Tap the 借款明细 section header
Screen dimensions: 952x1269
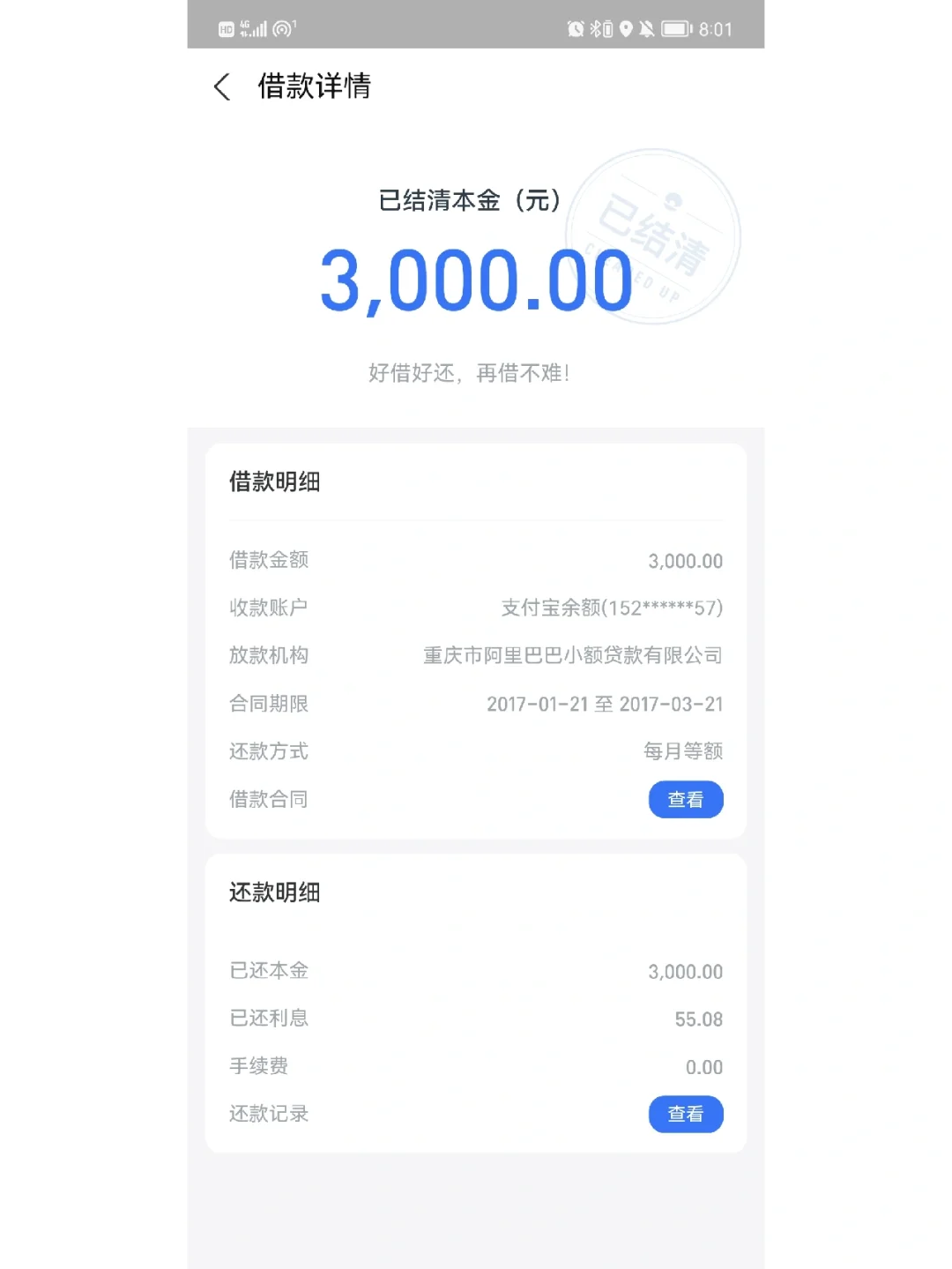pyautogui.click(x=273, y=482)
